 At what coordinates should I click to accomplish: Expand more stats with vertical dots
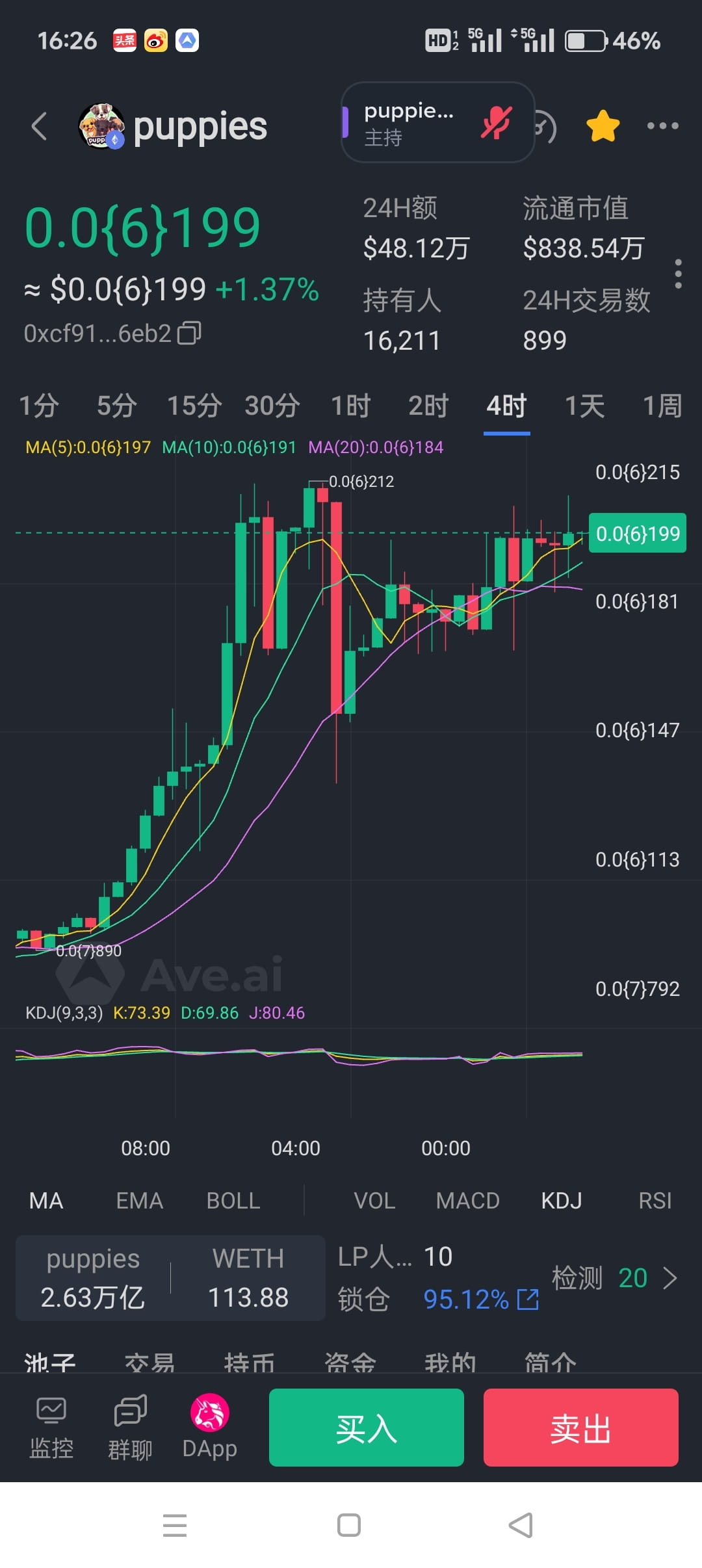coord(678,274)
